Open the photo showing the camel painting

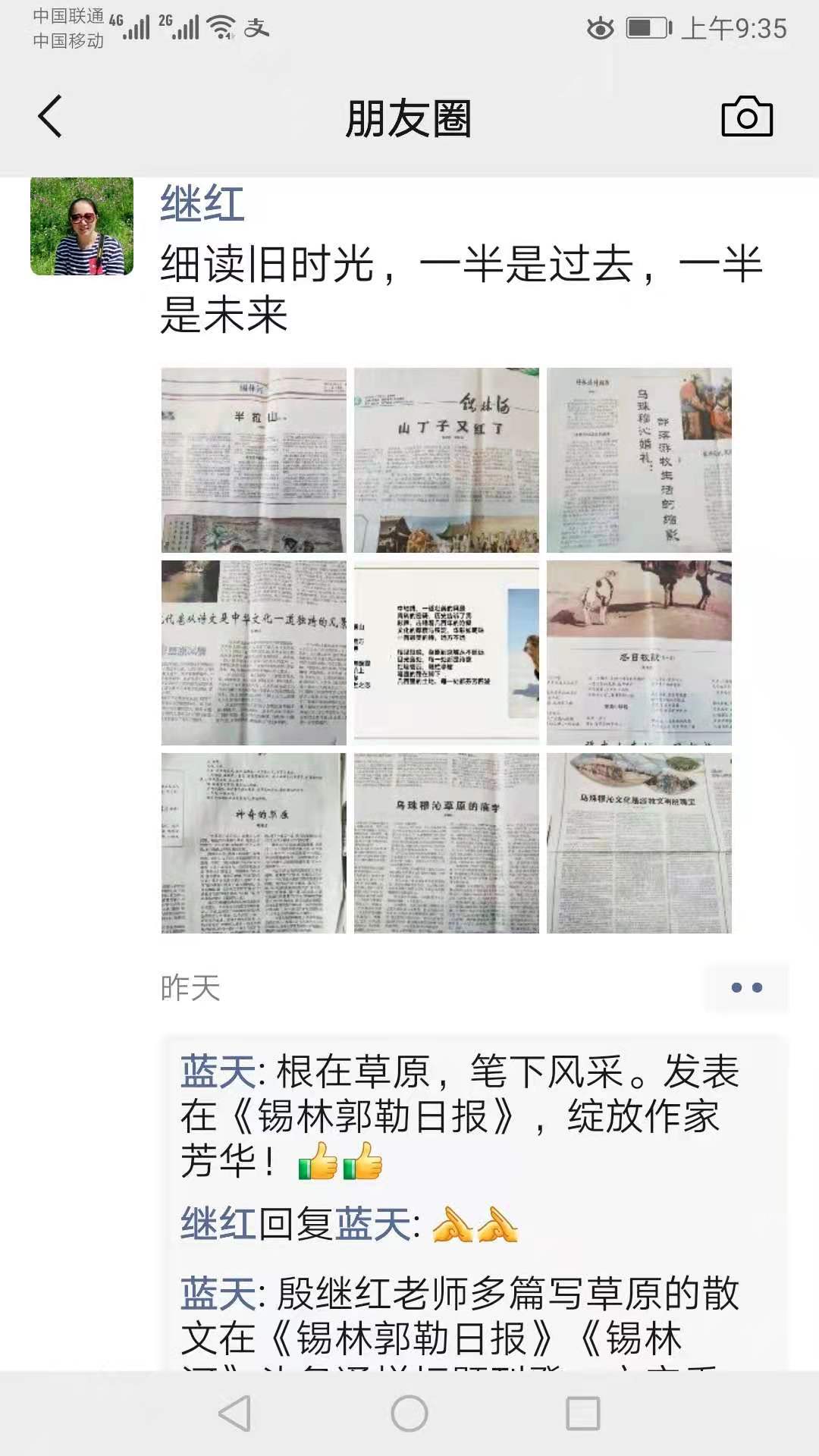pyautogui.click(x=639, y=652)
